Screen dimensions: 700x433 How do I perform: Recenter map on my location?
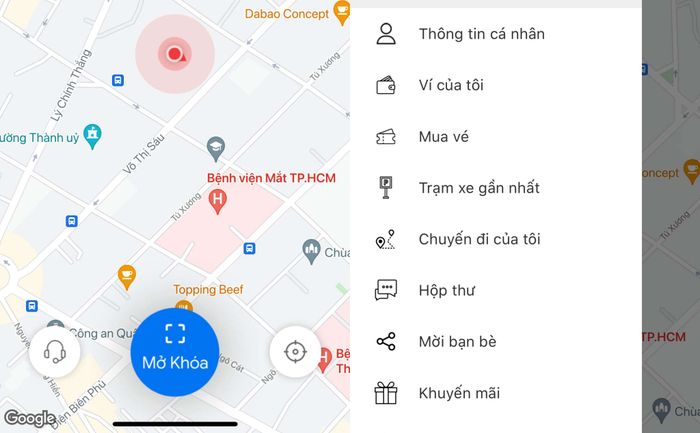(295, 352)
